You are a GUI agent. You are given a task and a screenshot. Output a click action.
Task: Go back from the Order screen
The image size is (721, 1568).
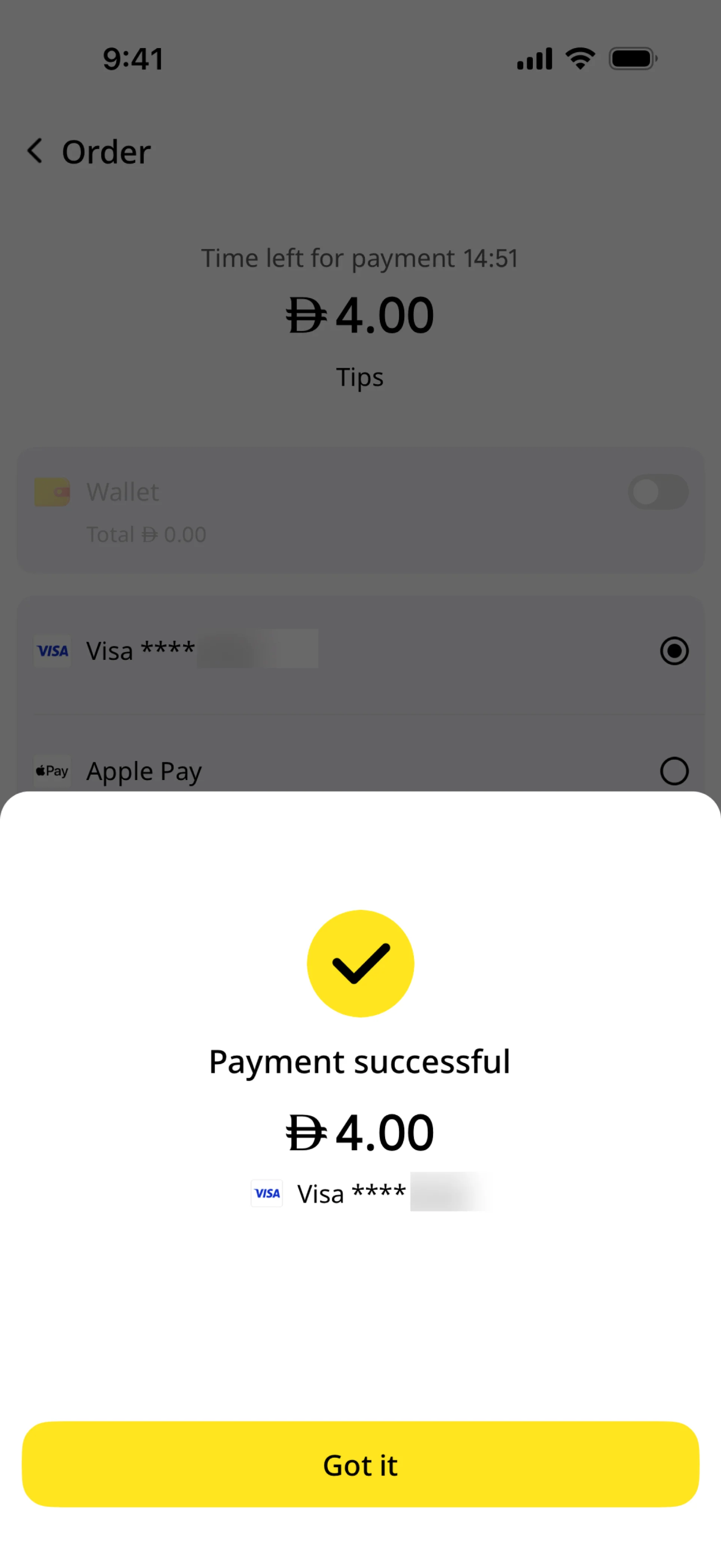pyautogui.click(x=35, y=150)
